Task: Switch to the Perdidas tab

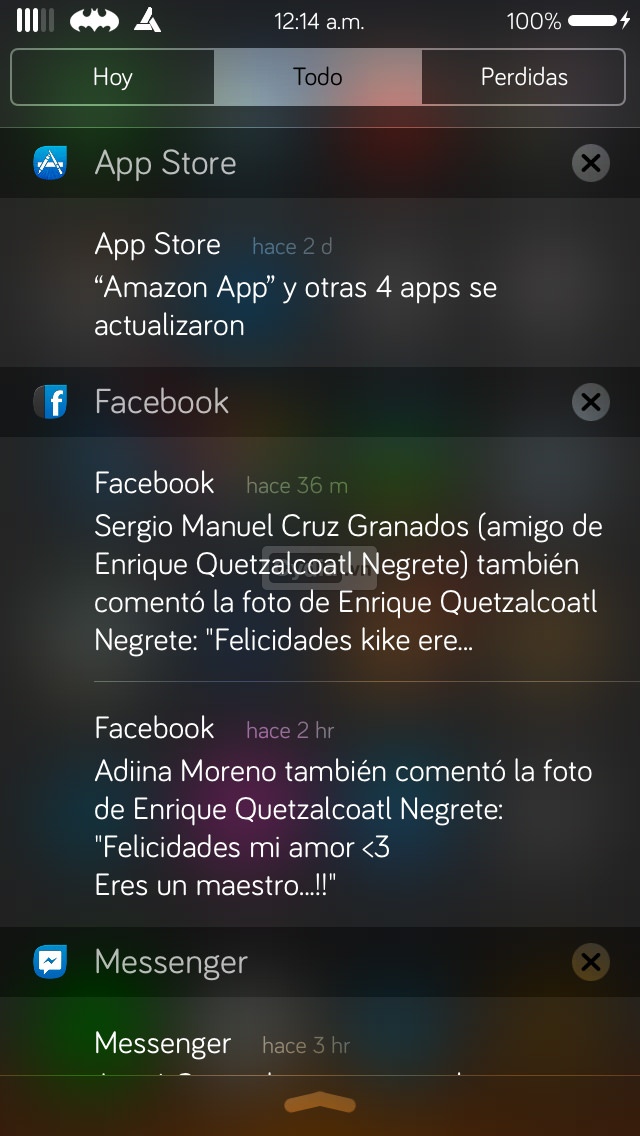Action: coord(524,78)
